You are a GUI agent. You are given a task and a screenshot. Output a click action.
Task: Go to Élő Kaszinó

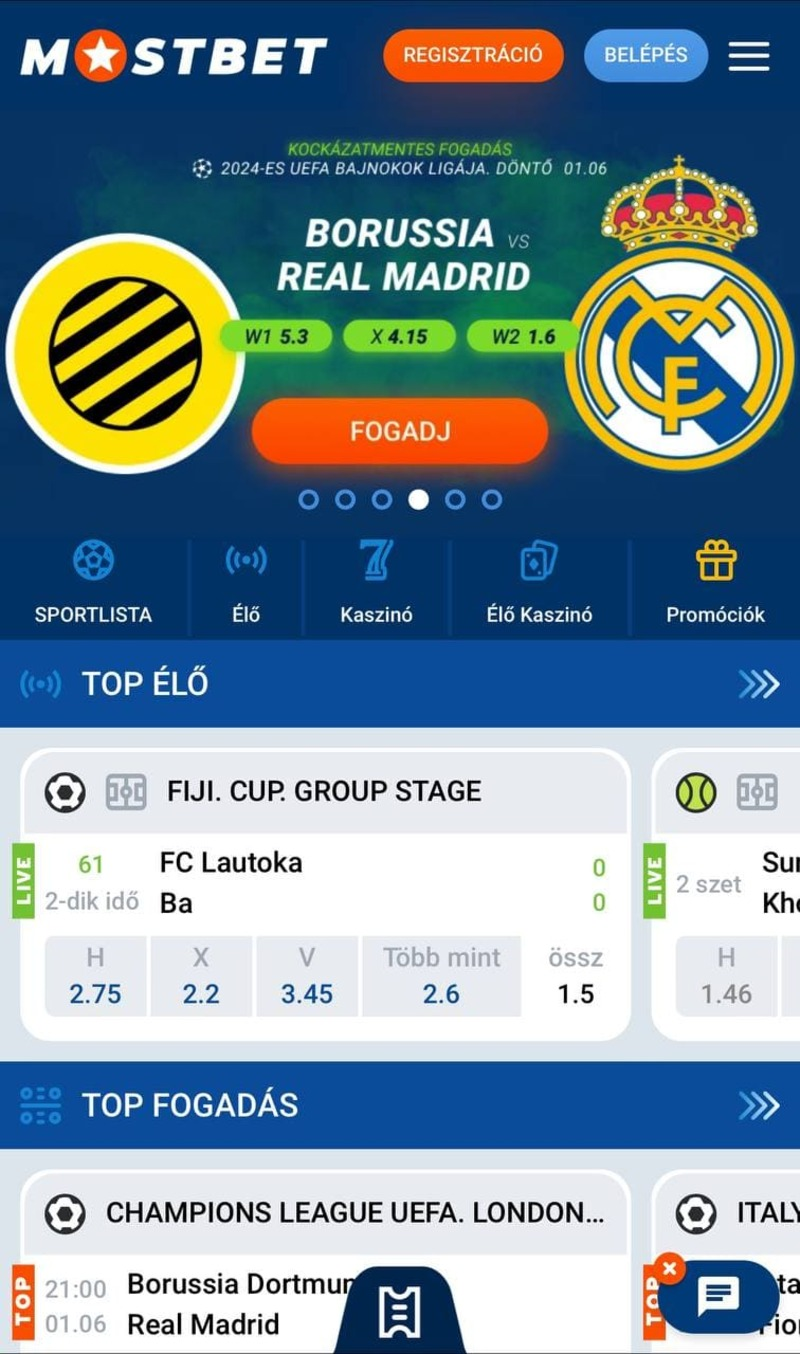click(x=539, y=585)
